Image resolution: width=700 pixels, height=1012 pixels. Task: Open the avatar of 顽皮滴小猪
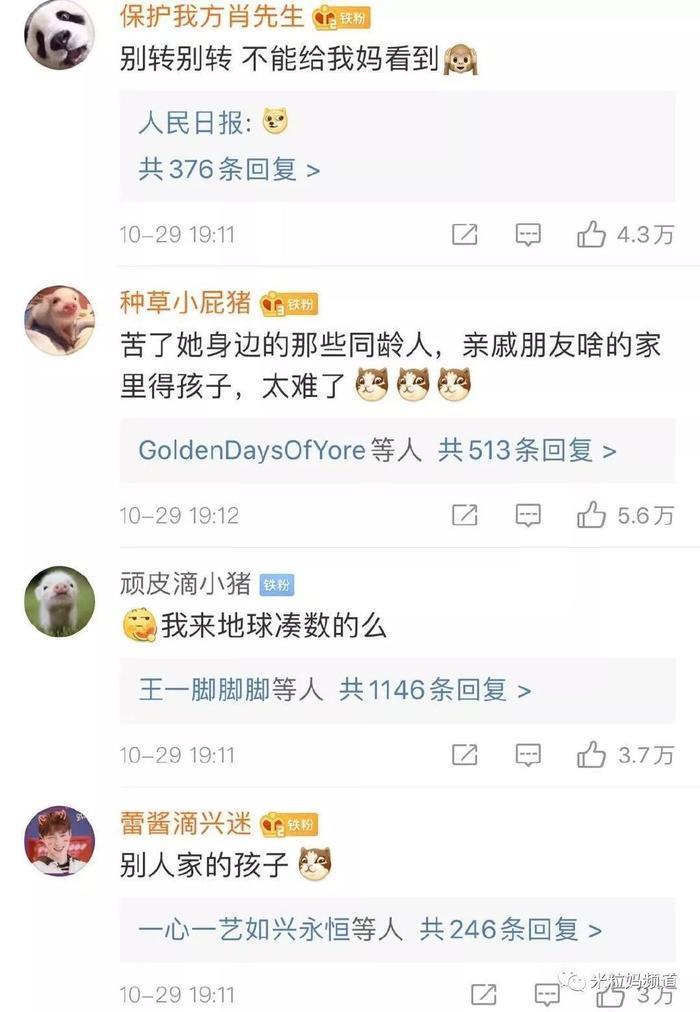59,600
